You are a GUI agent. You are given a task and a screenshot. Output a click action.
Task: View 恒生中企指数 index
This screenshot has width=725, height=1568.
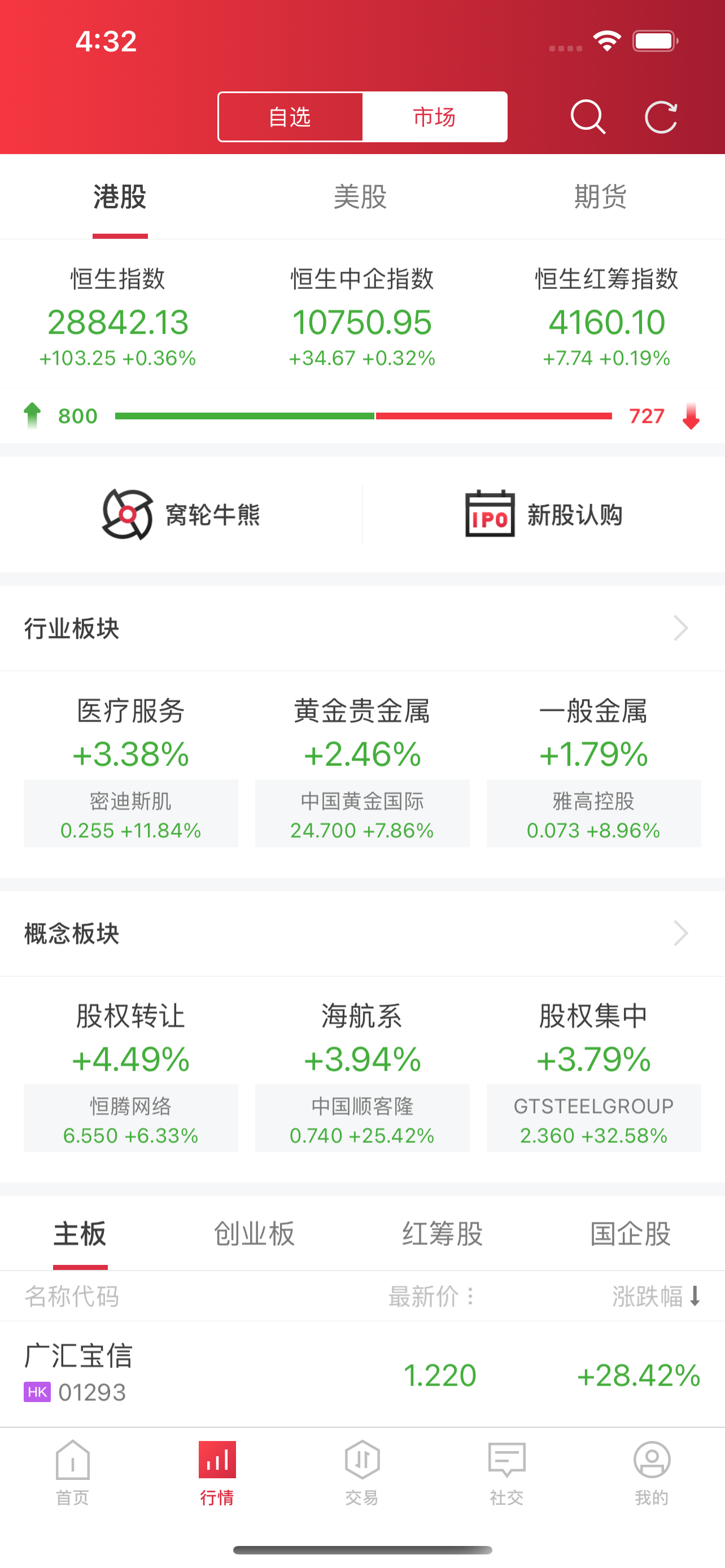(x=362, y=318)
